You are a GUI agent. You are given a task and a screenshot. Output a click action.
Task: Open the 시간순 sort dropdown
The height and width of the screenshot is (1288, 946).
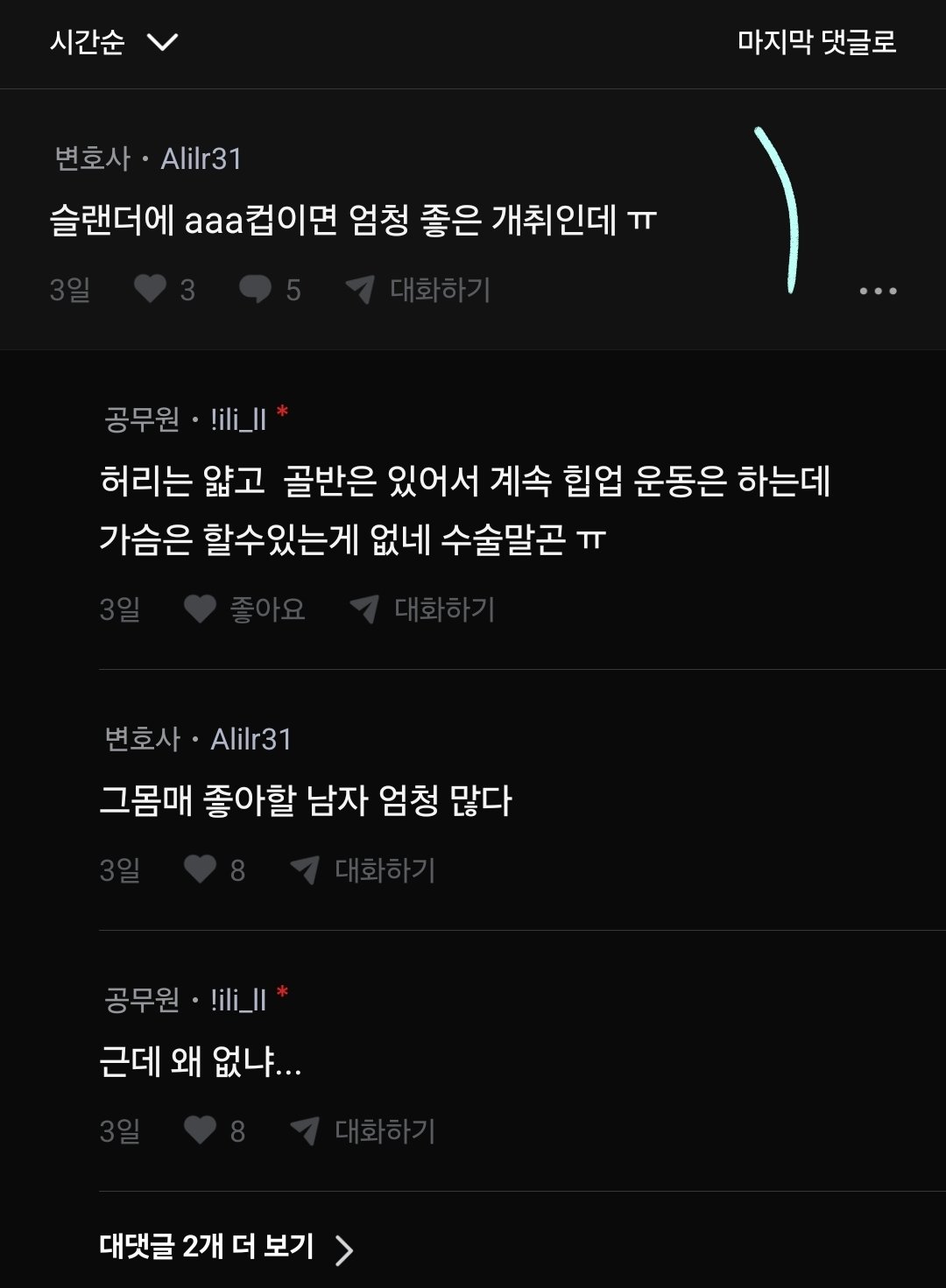pyautogui.click(x=114, y=42)
